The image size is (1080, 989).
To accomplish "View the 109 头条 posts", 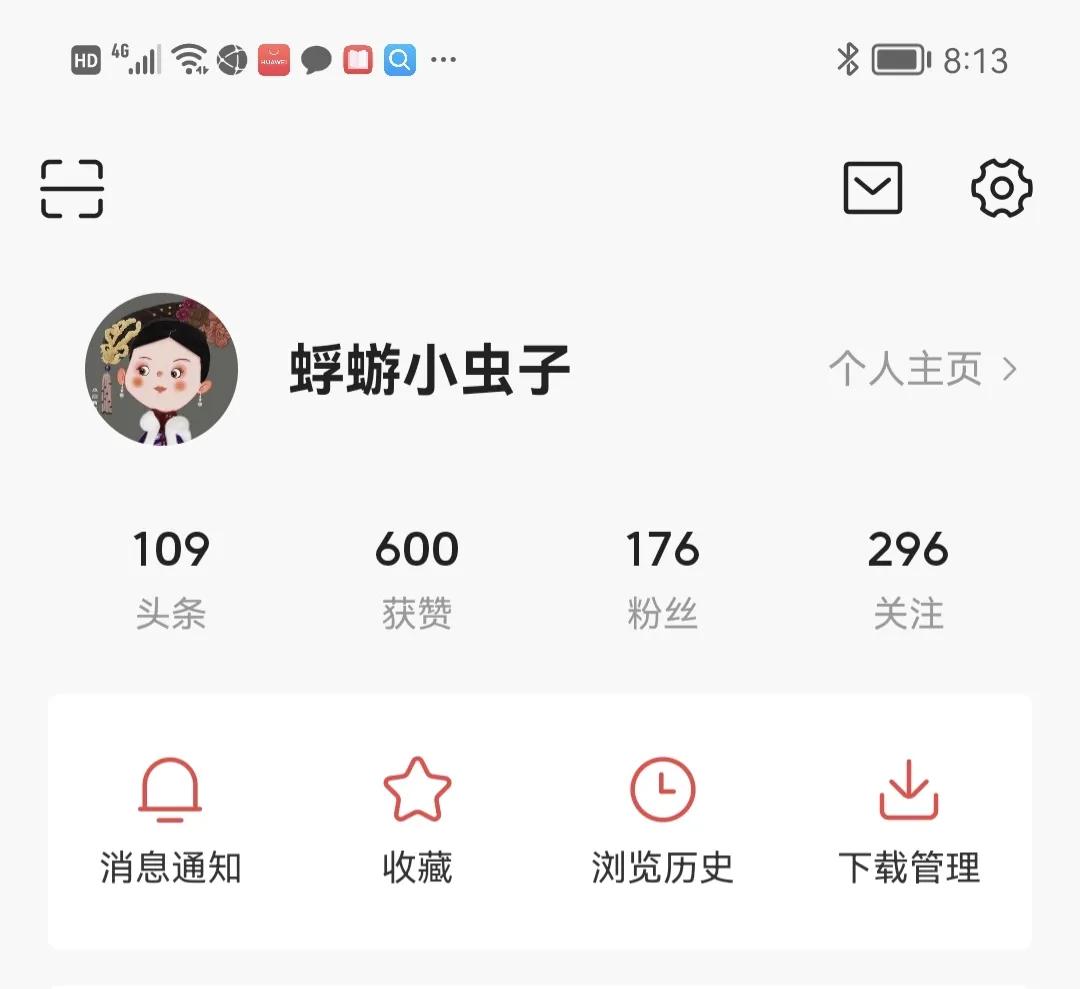I will pos(171,577).
